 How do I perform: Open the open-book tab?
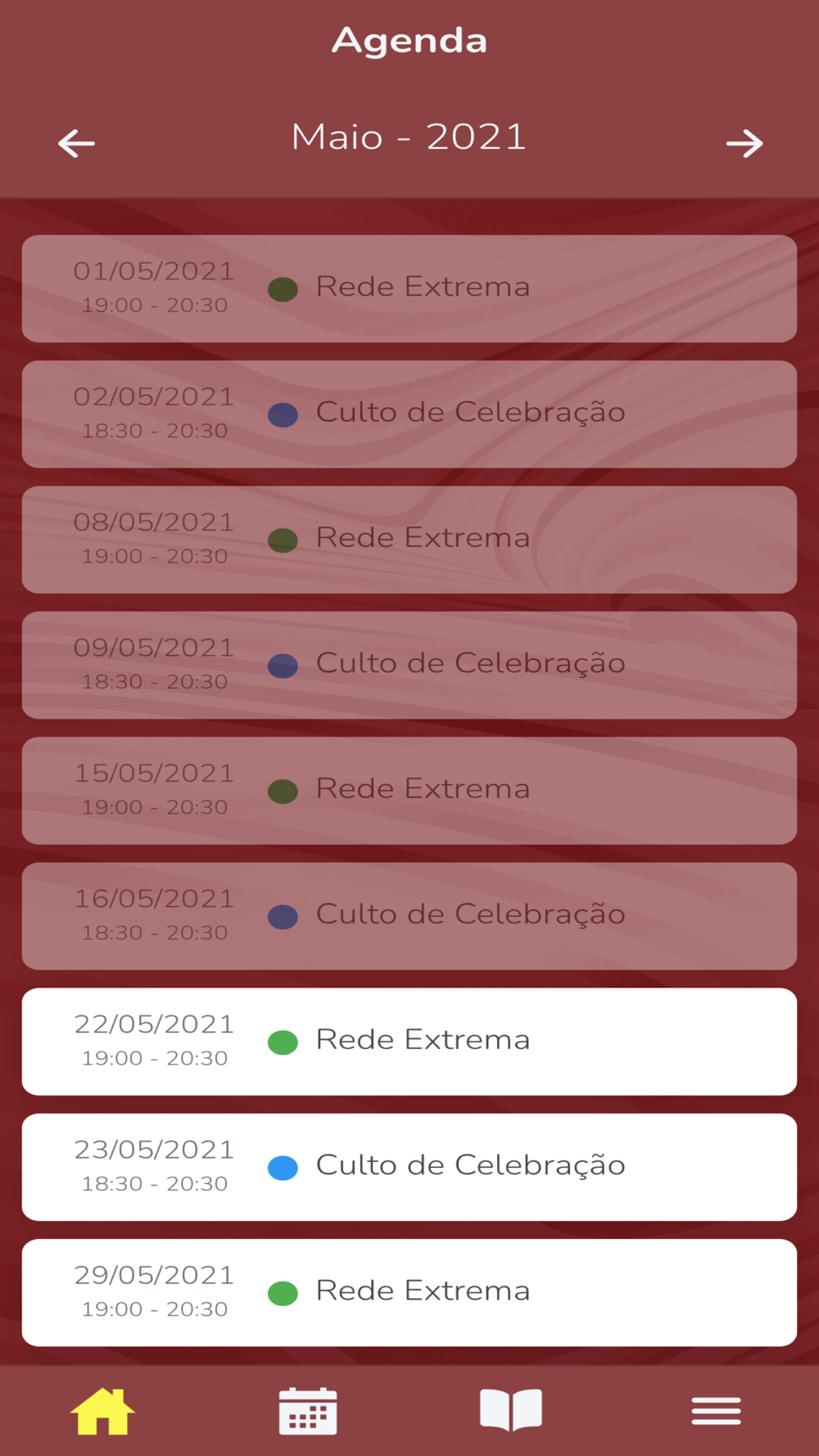511,1410
